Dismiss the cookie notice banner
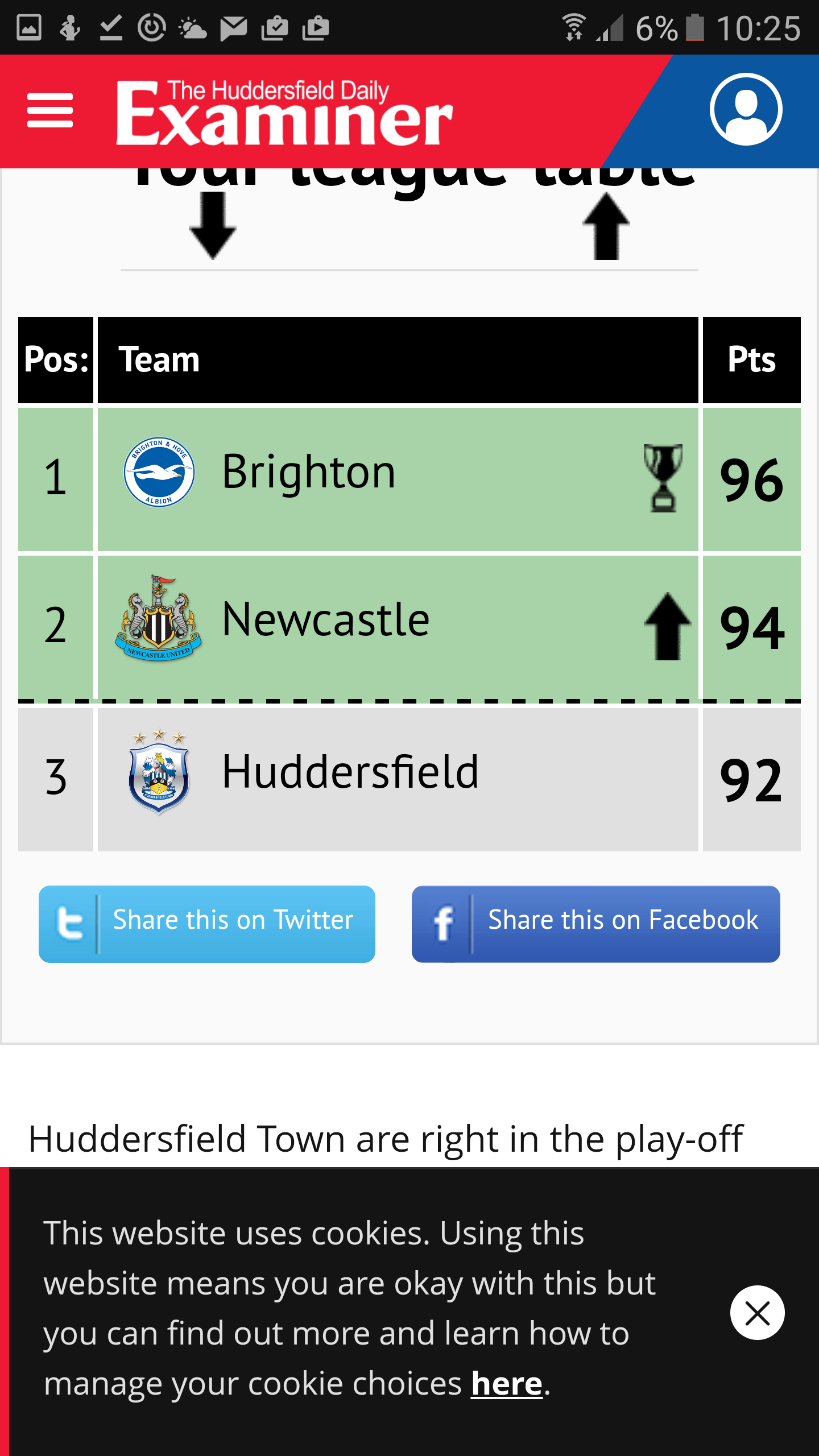 [x=757, y=1313]
